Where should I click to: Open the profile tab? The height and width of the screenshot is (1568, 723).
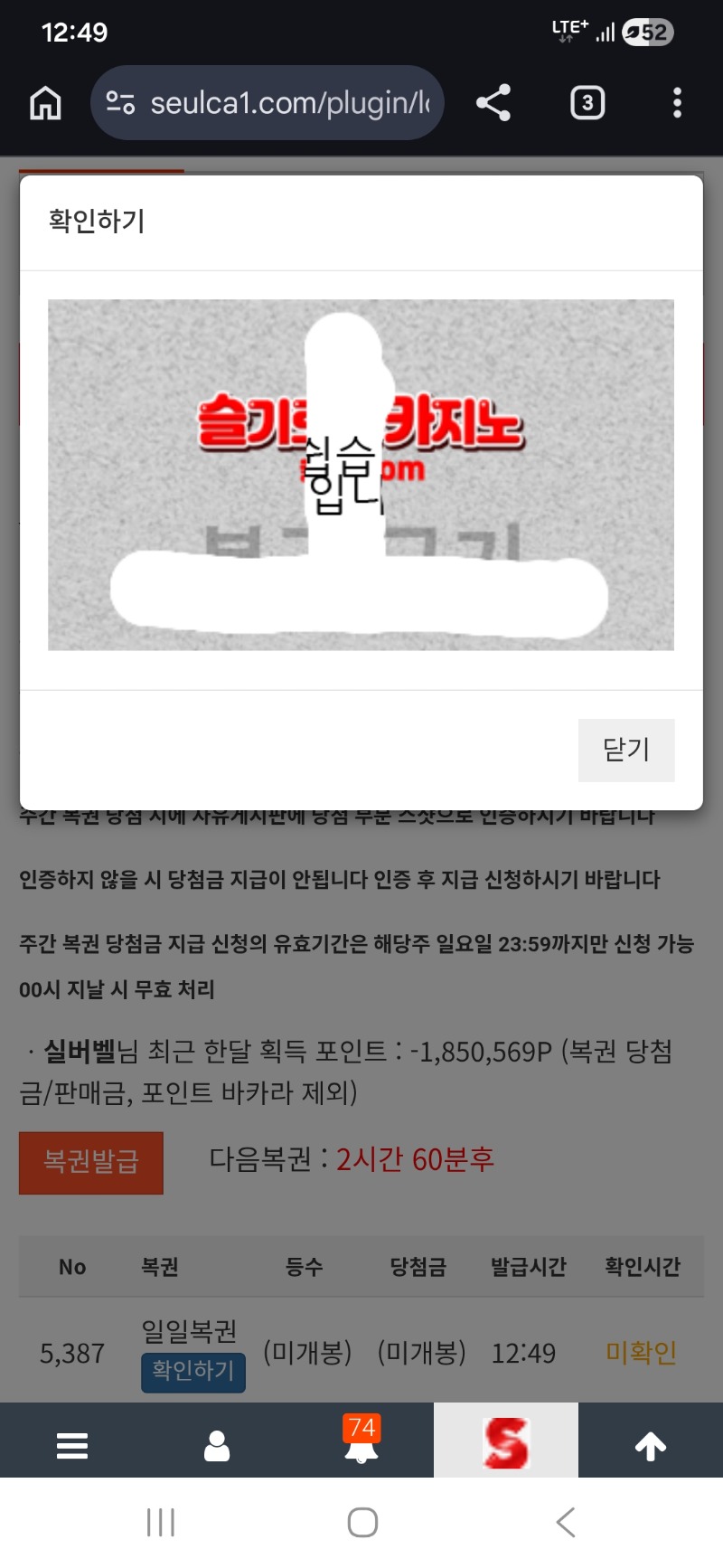(x=217, y=1445)
